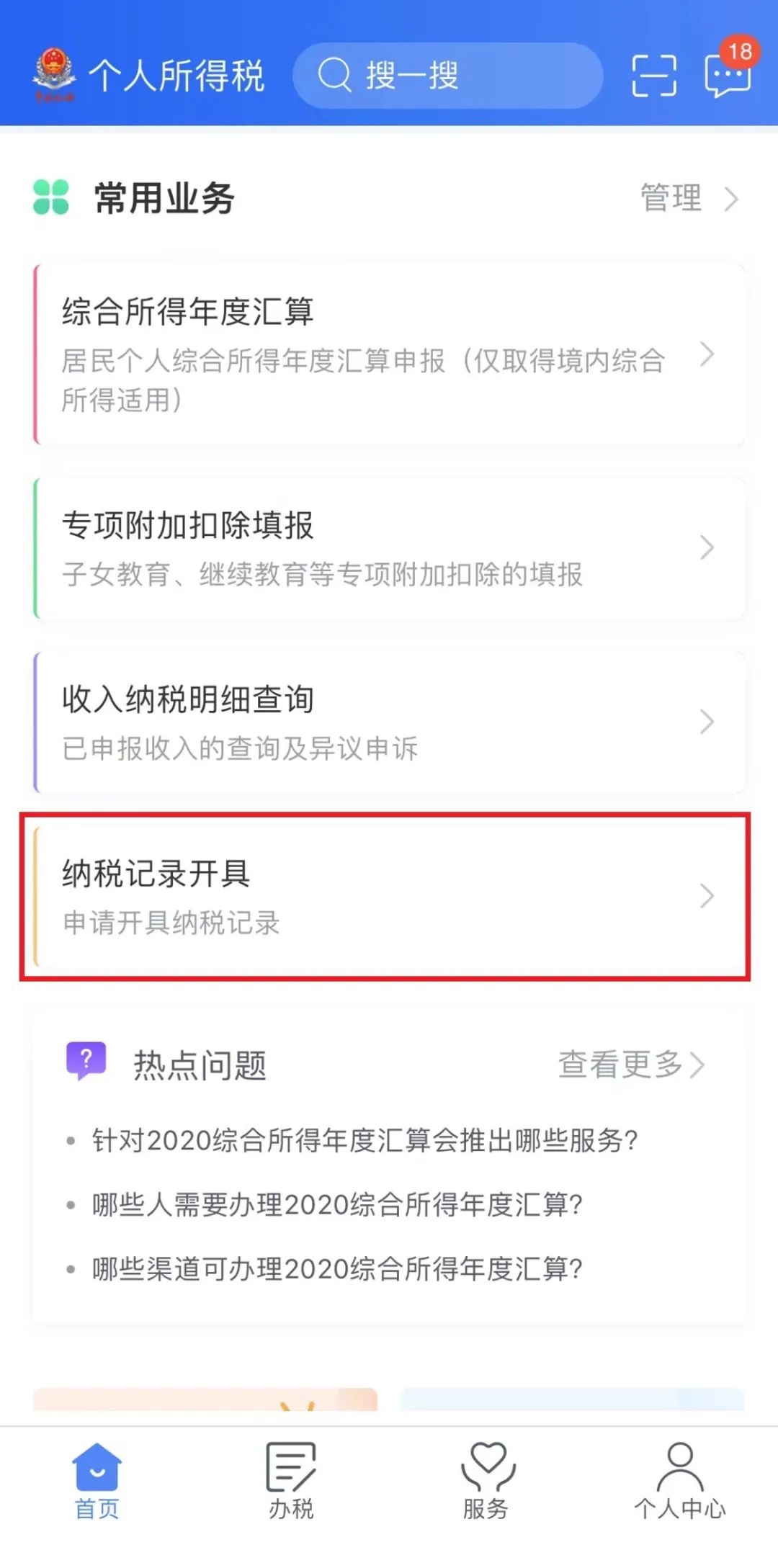Switch to the 首页 tab
This screenshot has width=778, height=1568.
97,1482
